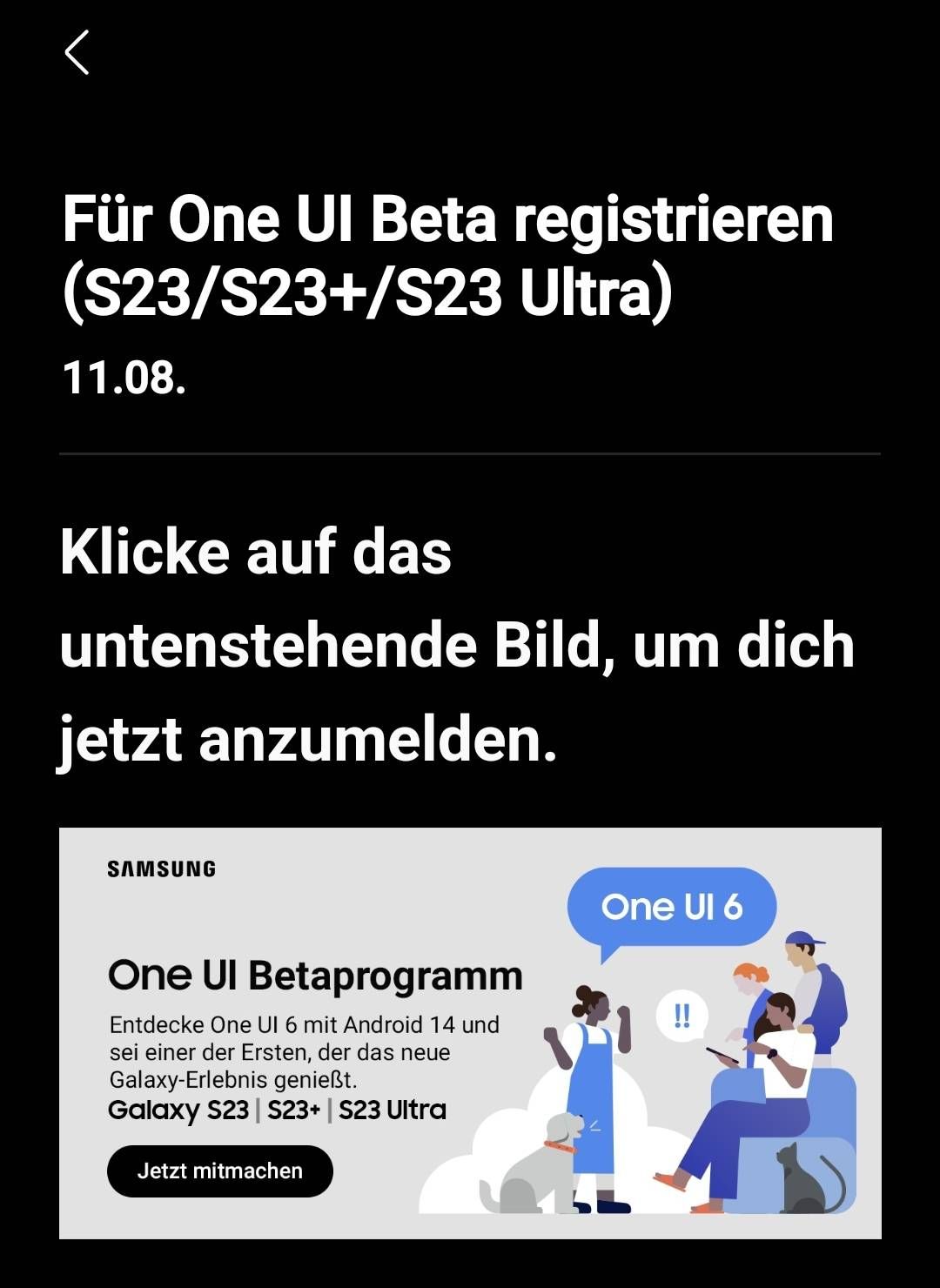Open the One UI Betaprogramm banner
The height and width of the screenshot is (1288, 940).
coord(470,1032)
